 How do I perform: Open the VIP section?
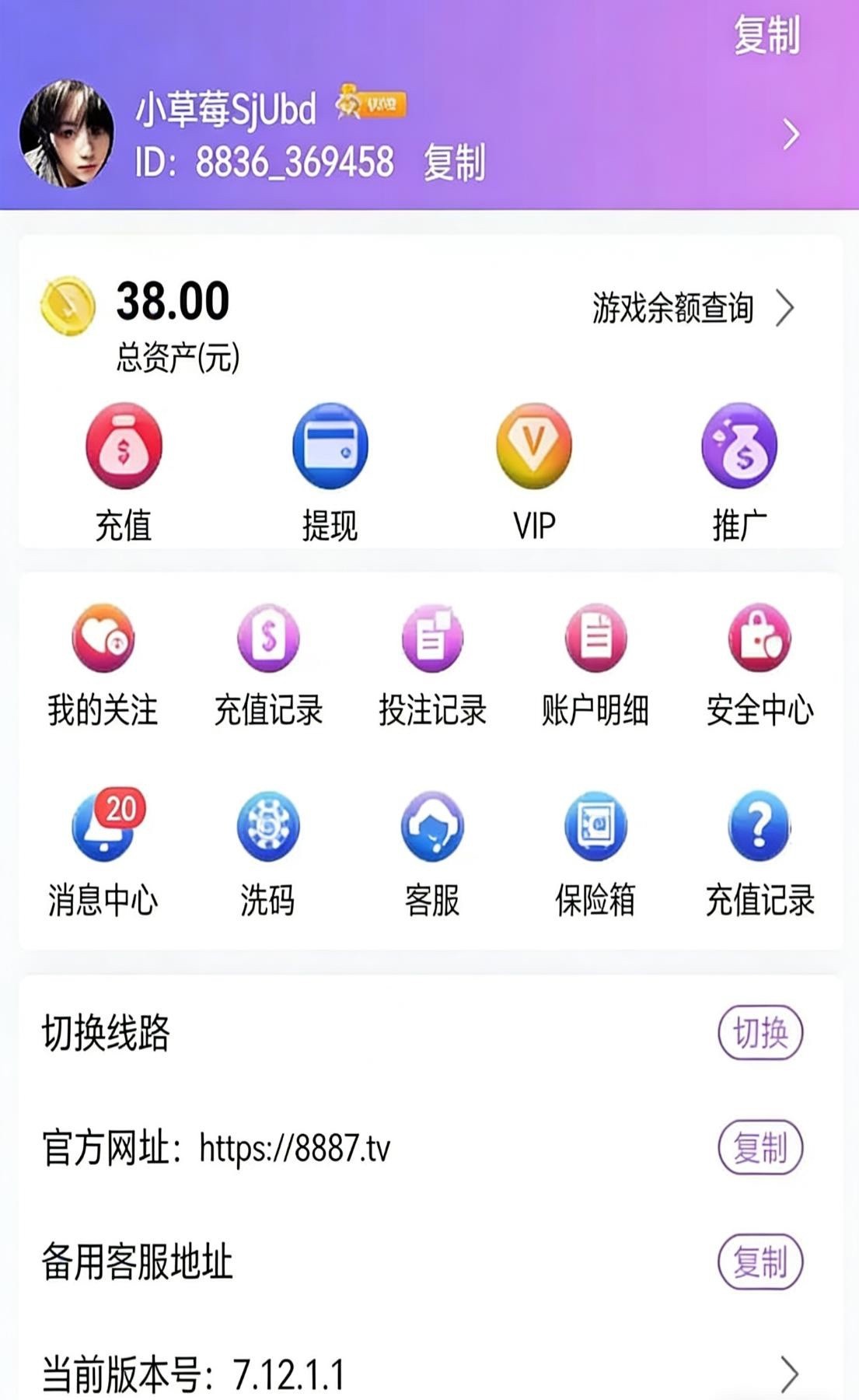click(534, 446)
